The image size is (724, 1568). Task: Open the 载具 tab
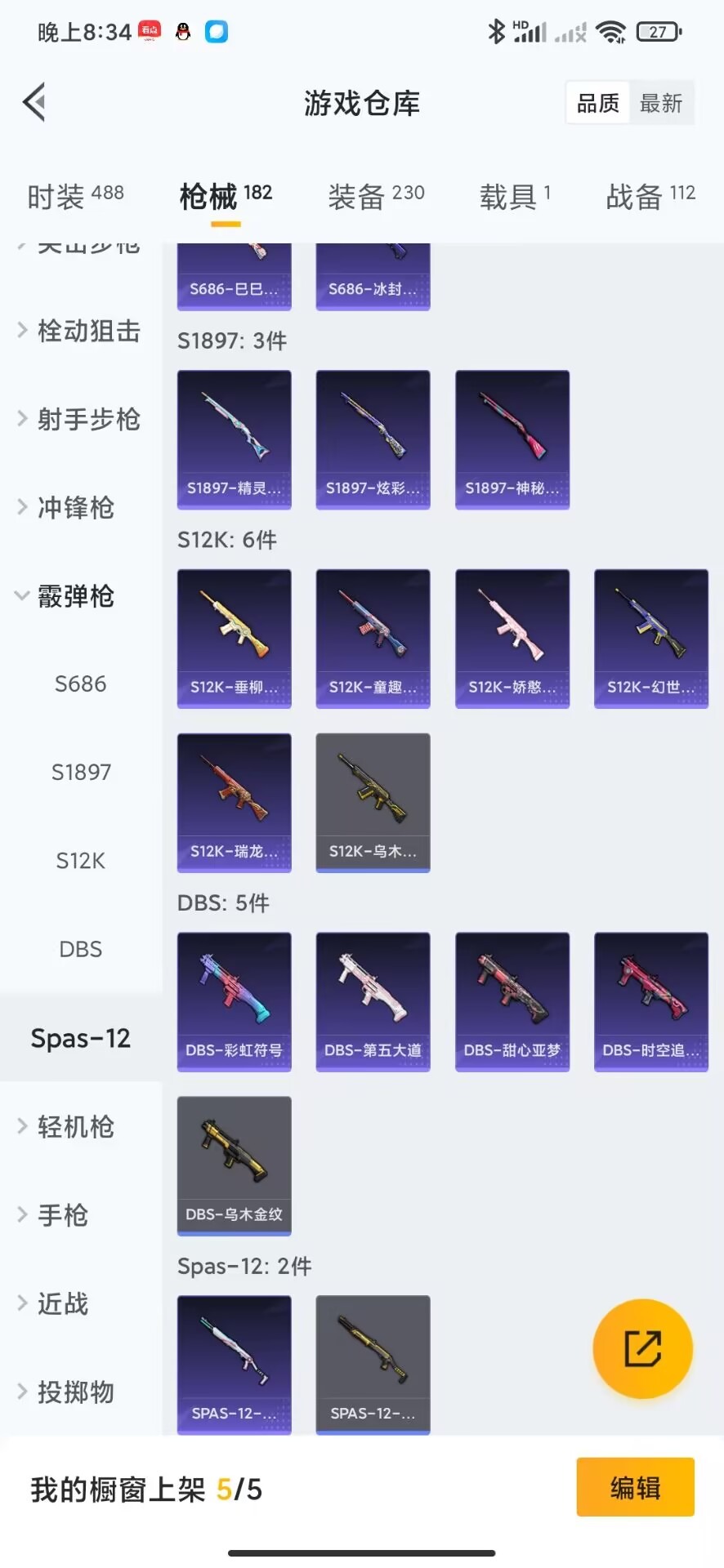tap(514, 196)
